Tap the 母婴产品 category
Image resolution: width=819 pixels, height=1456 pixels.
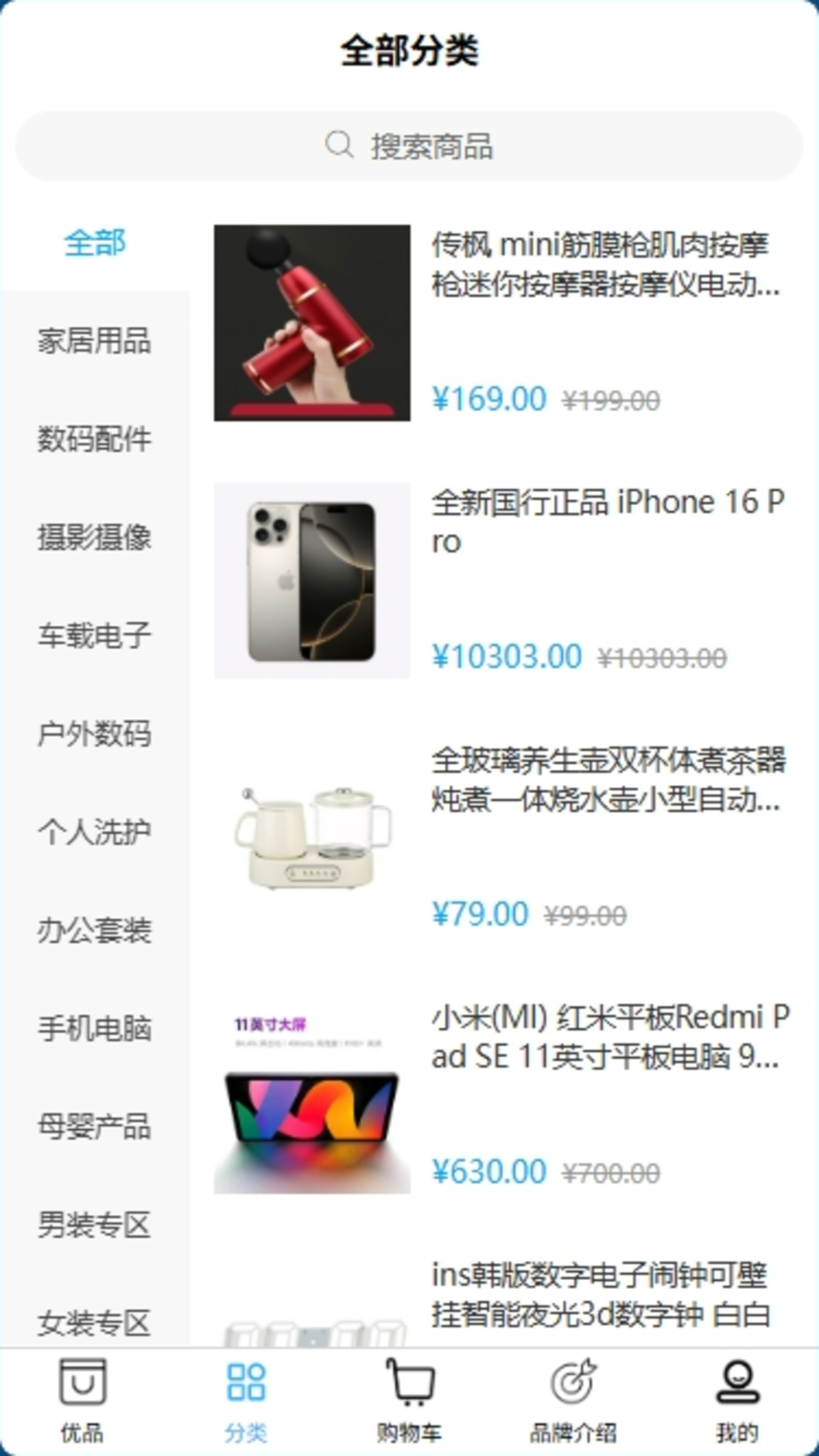click(96, 1128)
